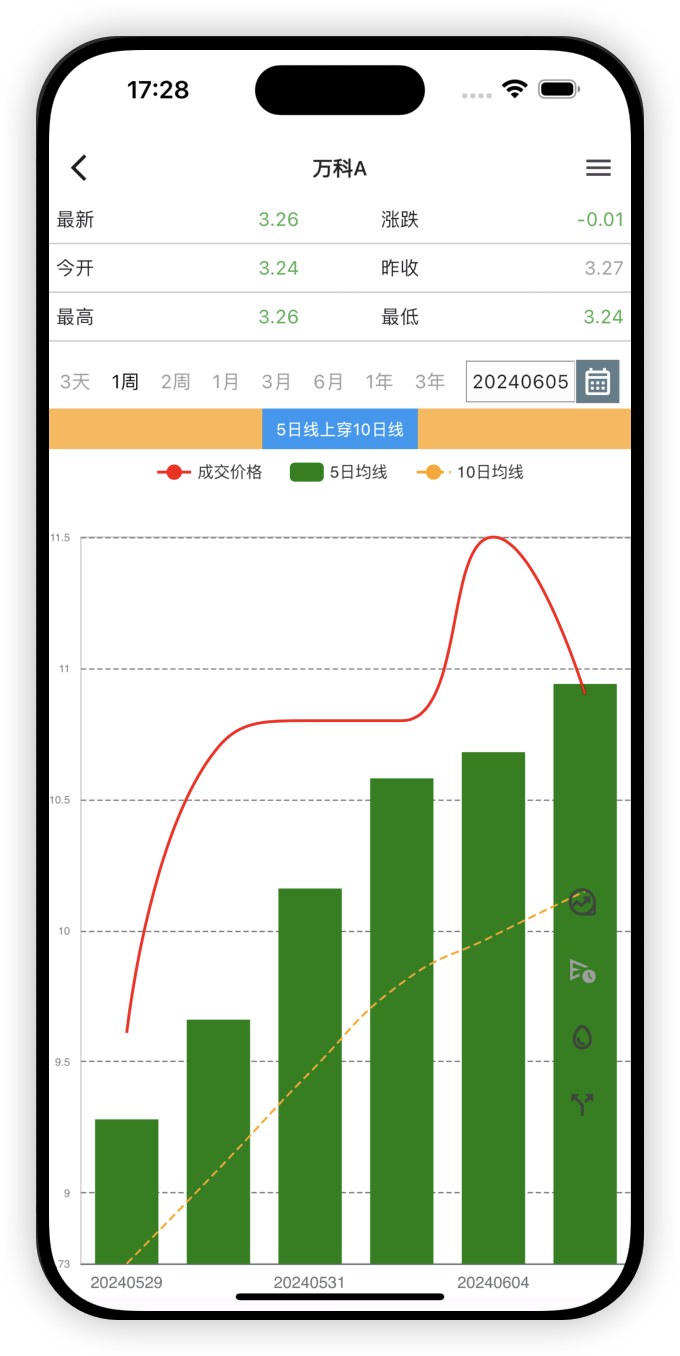The width and height of the screenshot is (680, 1356).
Task: Show the 1年 range
Action: coord(379,382)
